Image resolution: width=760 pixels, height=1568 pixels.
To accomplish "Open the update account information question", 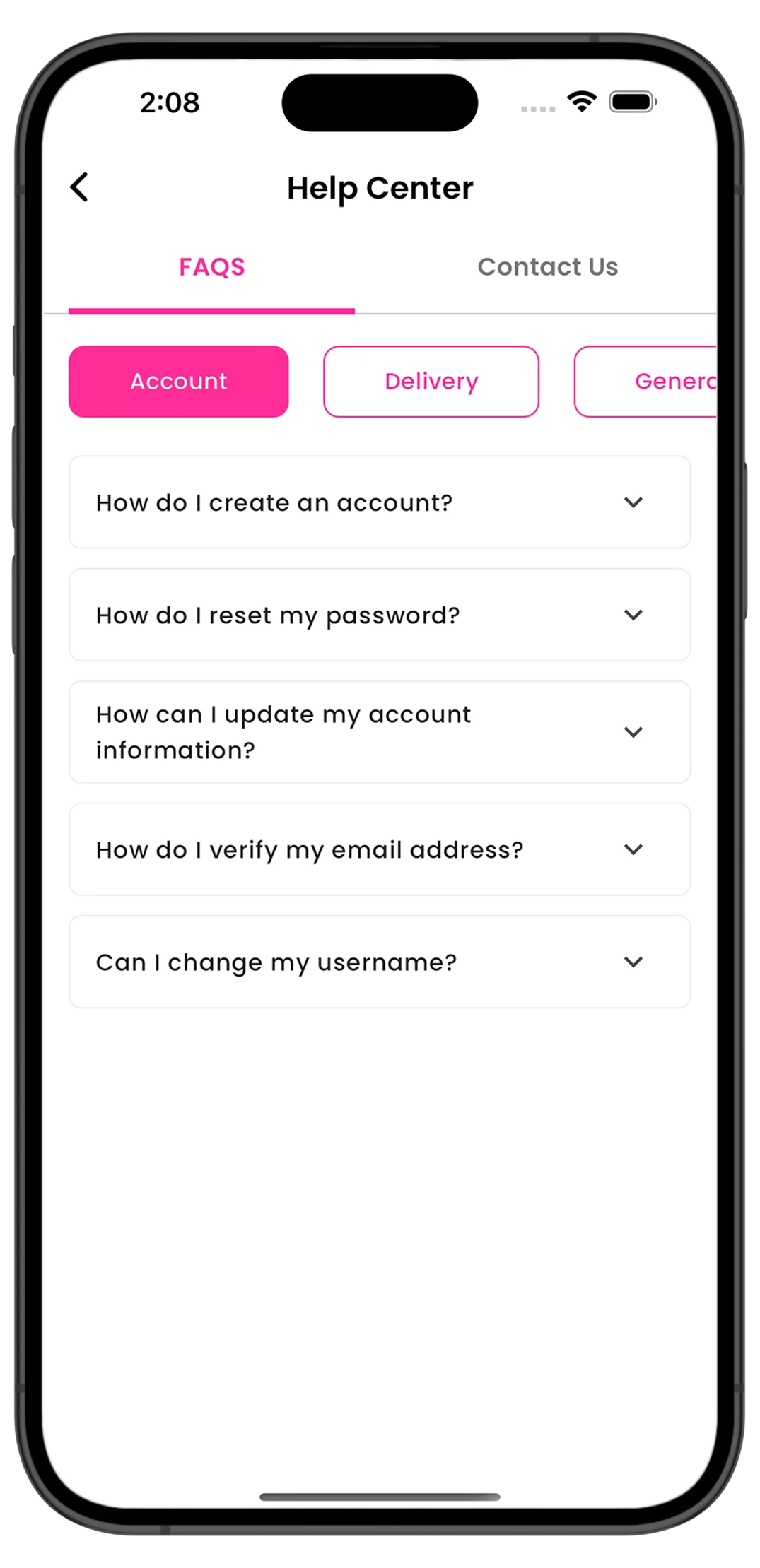I will point(379,732).
